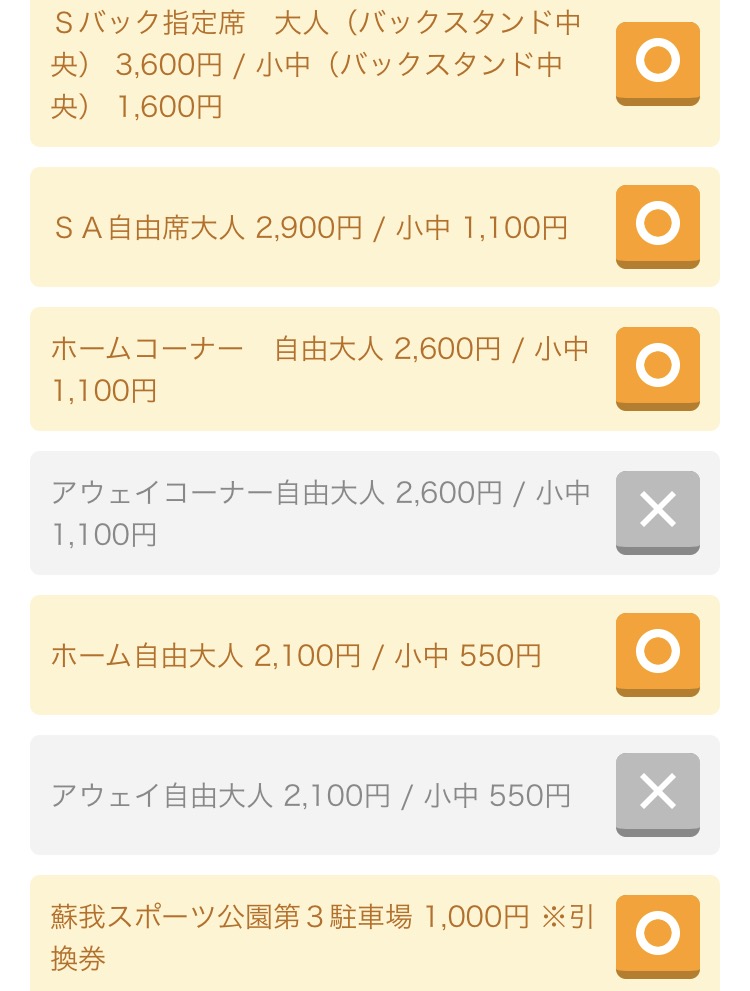This screenshot has width=750, height=991.
Task: Pick the ホームコーナー 自由 ticket
Action: pos(657,368)
